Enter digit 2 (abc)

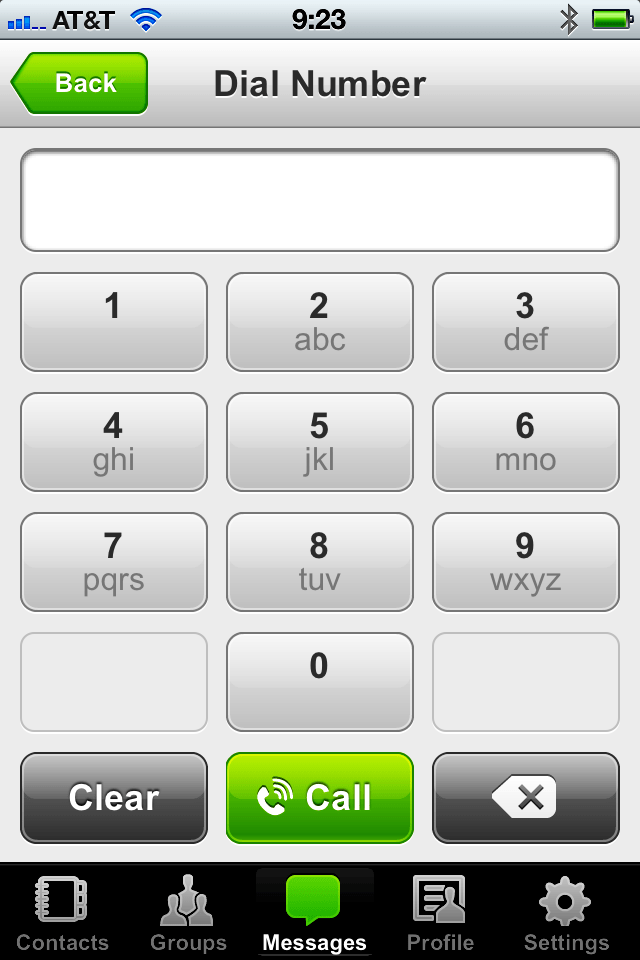click(320, 321)
